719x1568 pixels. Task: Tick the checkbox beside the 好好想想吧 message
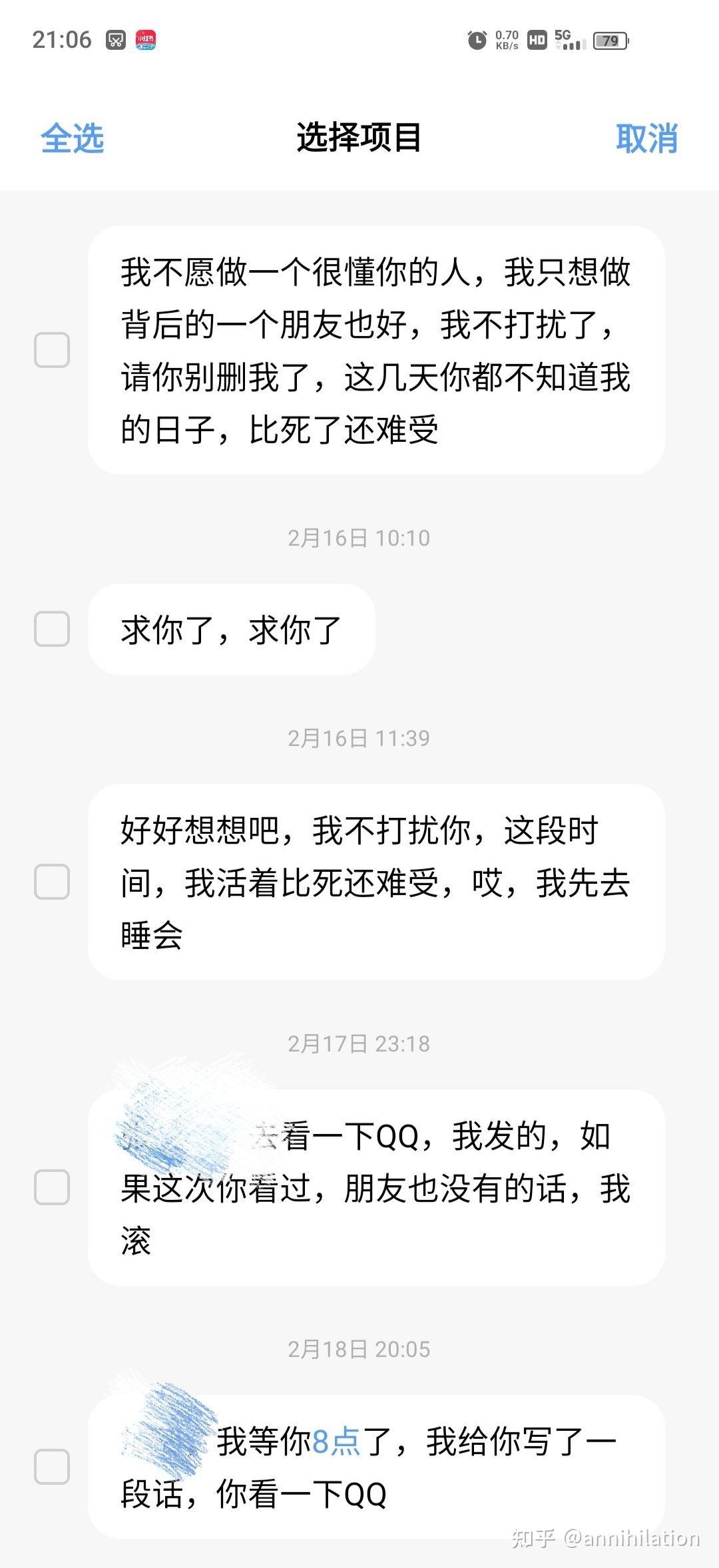pos(52,882)
